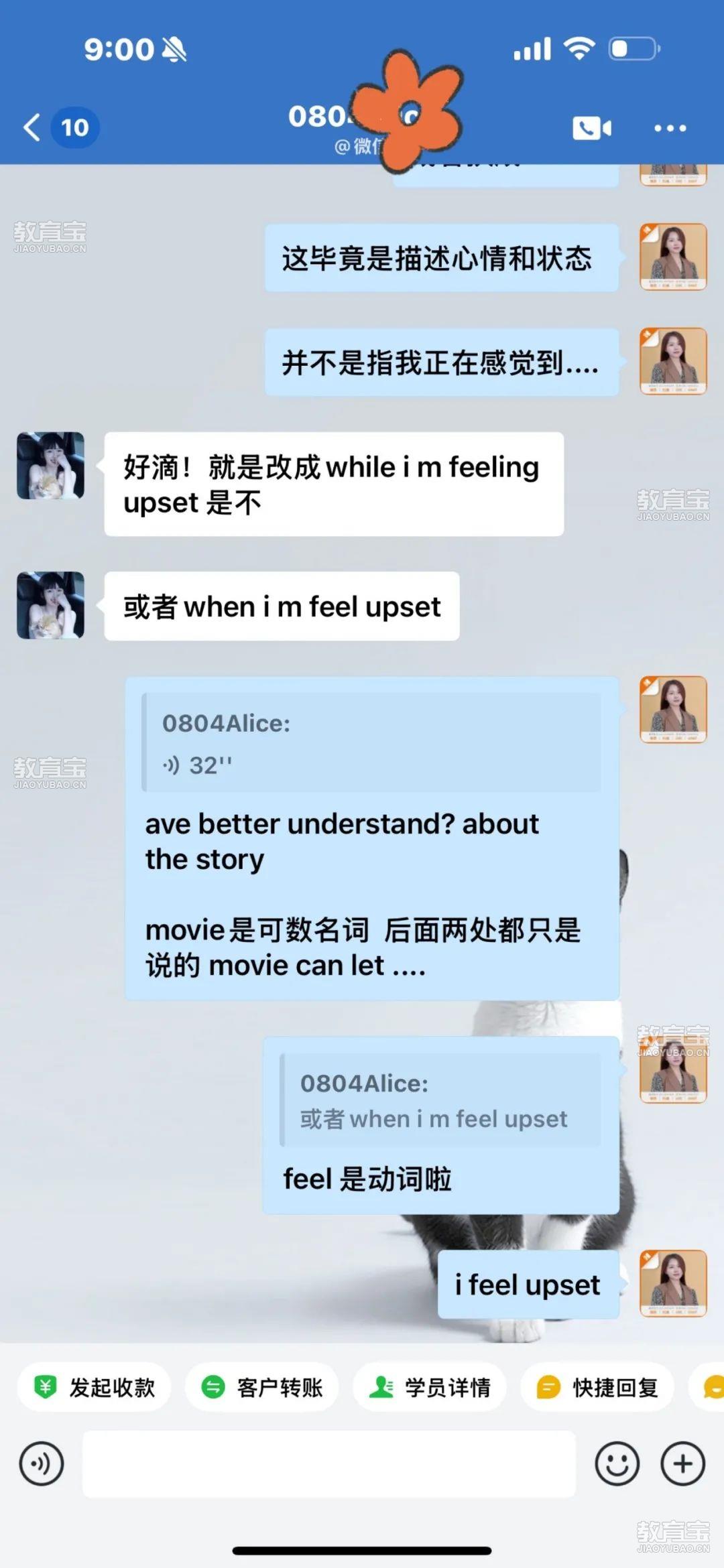Open the three-dot chat options menu

point(670,128)
